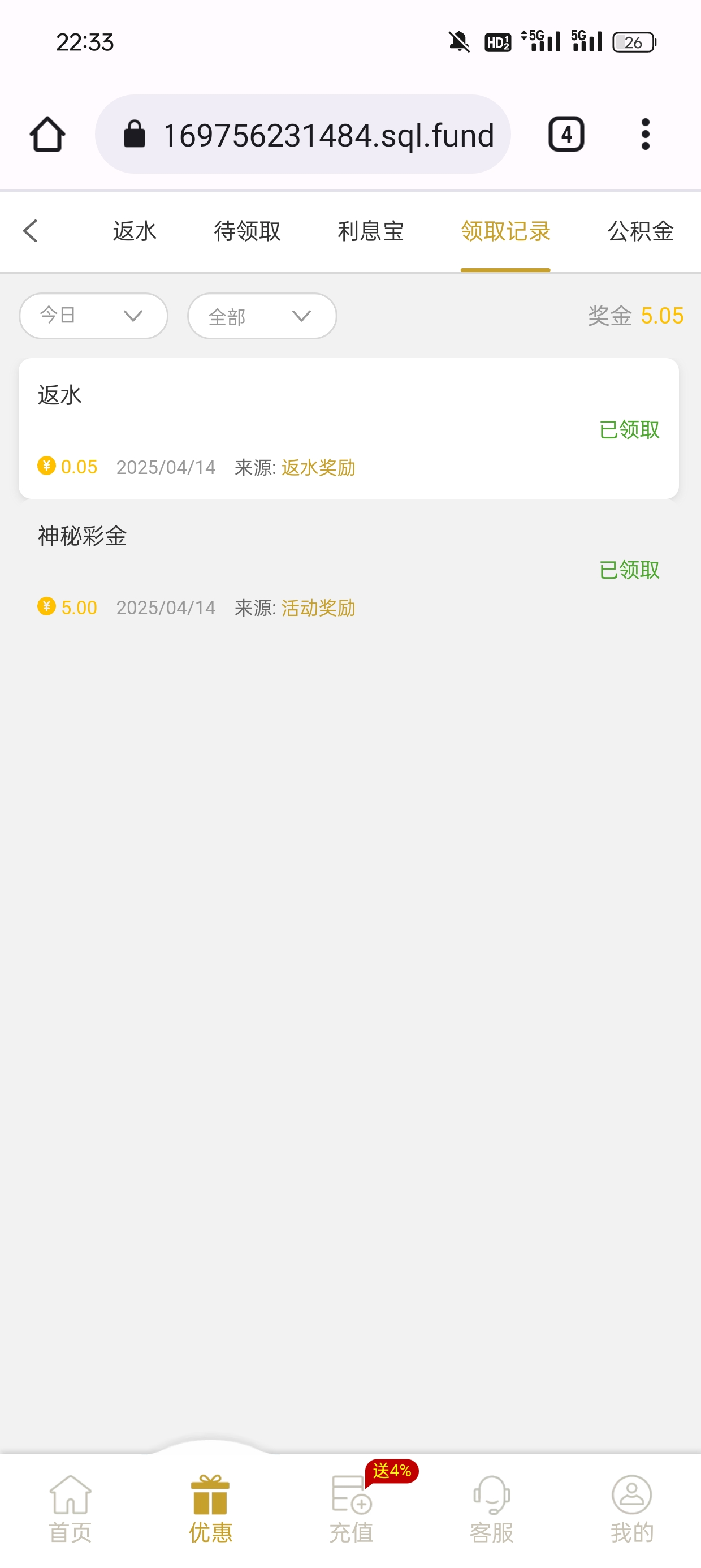The height and width of the screenshot is (1568, 701).
Task: Open the 利息宝 tab
Action: click(x=371, y=231)
